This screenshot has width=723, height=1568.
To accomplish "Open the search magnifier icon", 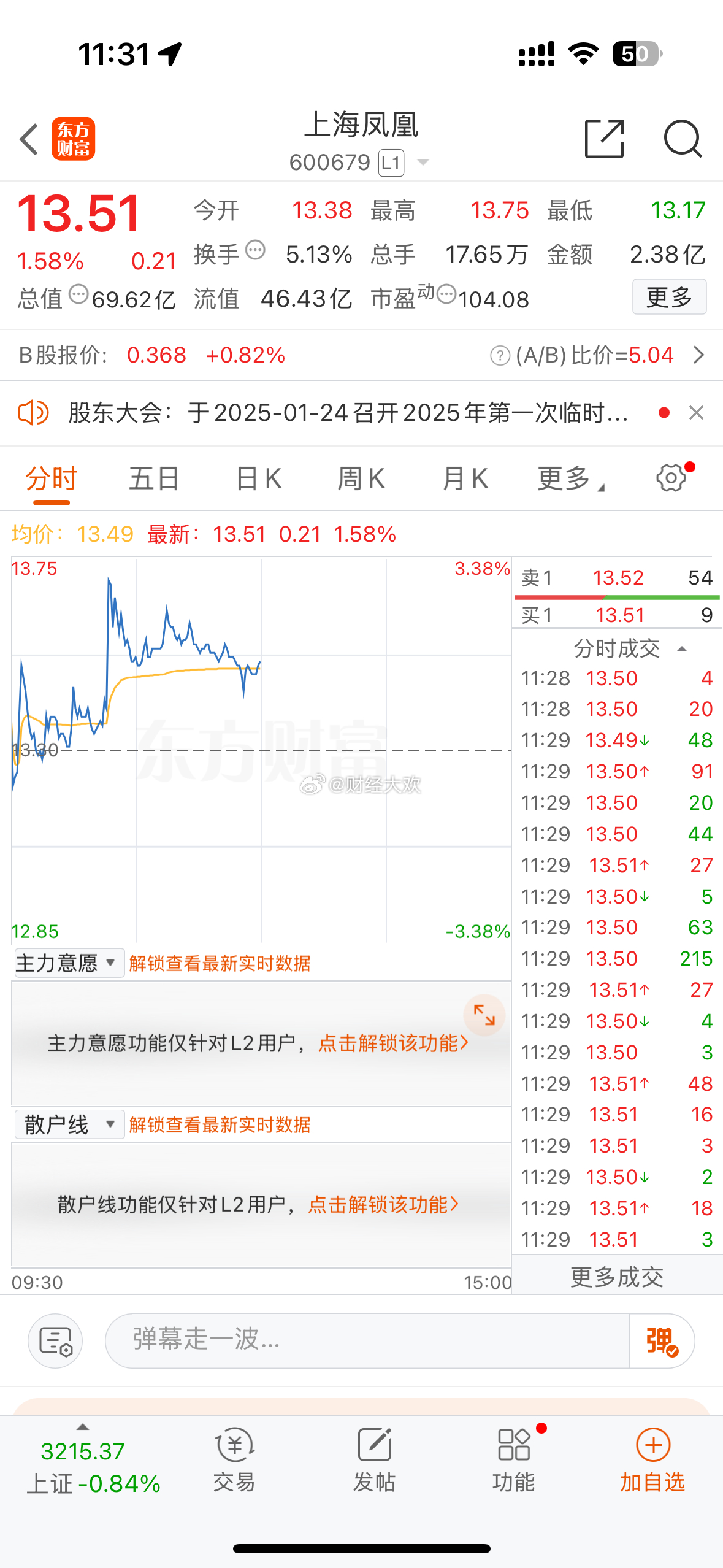I will point(683,139).
